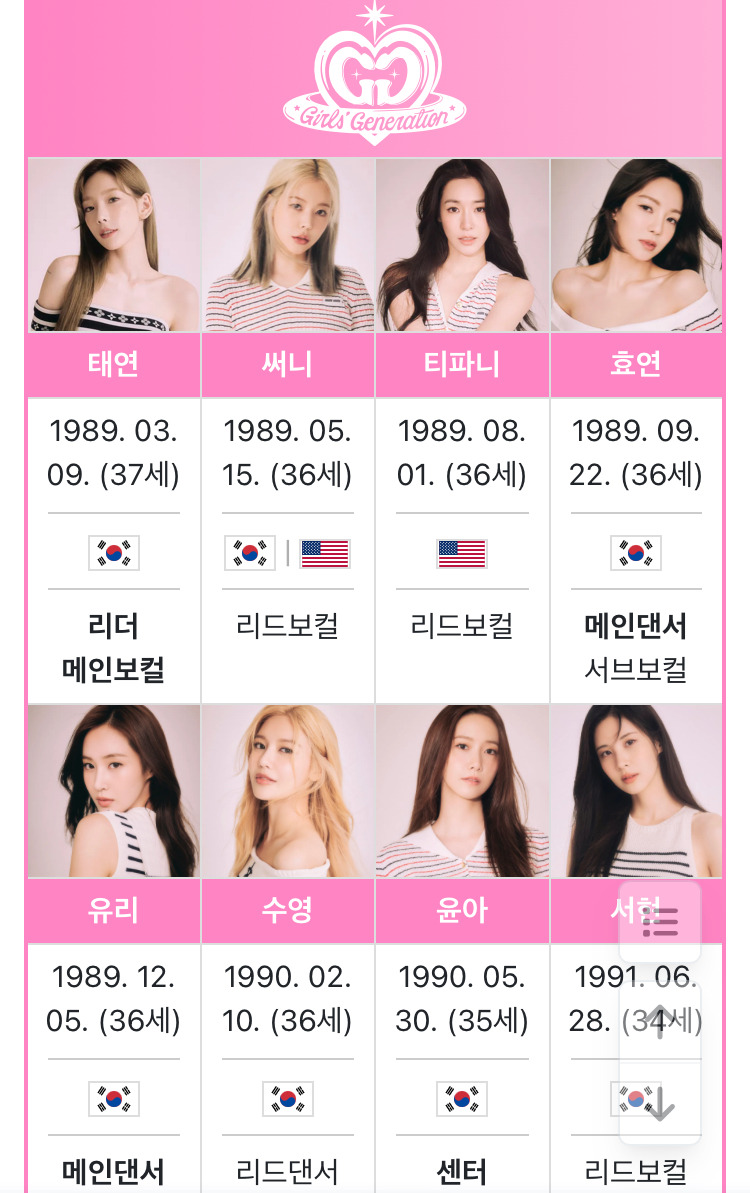This screenshot has width=750, height=1193.
Task: Select the Korean flag under 유리
Action: [x=113, y=1099]
